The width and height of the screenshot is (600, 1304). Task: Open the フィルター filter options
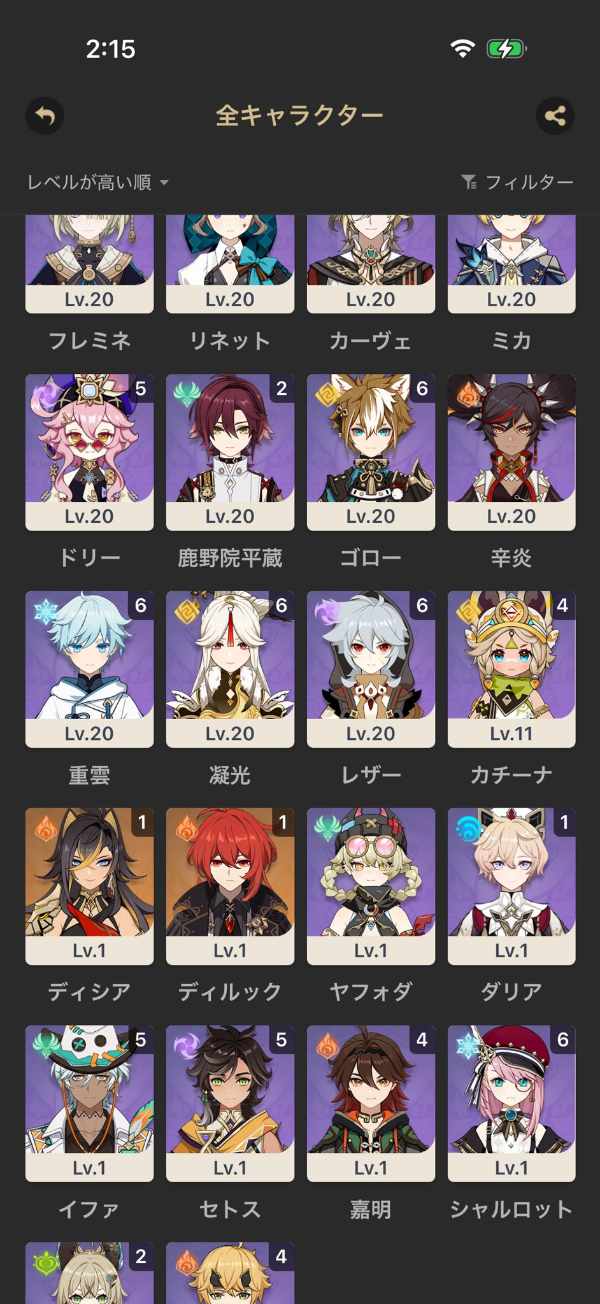click(517, 182)
